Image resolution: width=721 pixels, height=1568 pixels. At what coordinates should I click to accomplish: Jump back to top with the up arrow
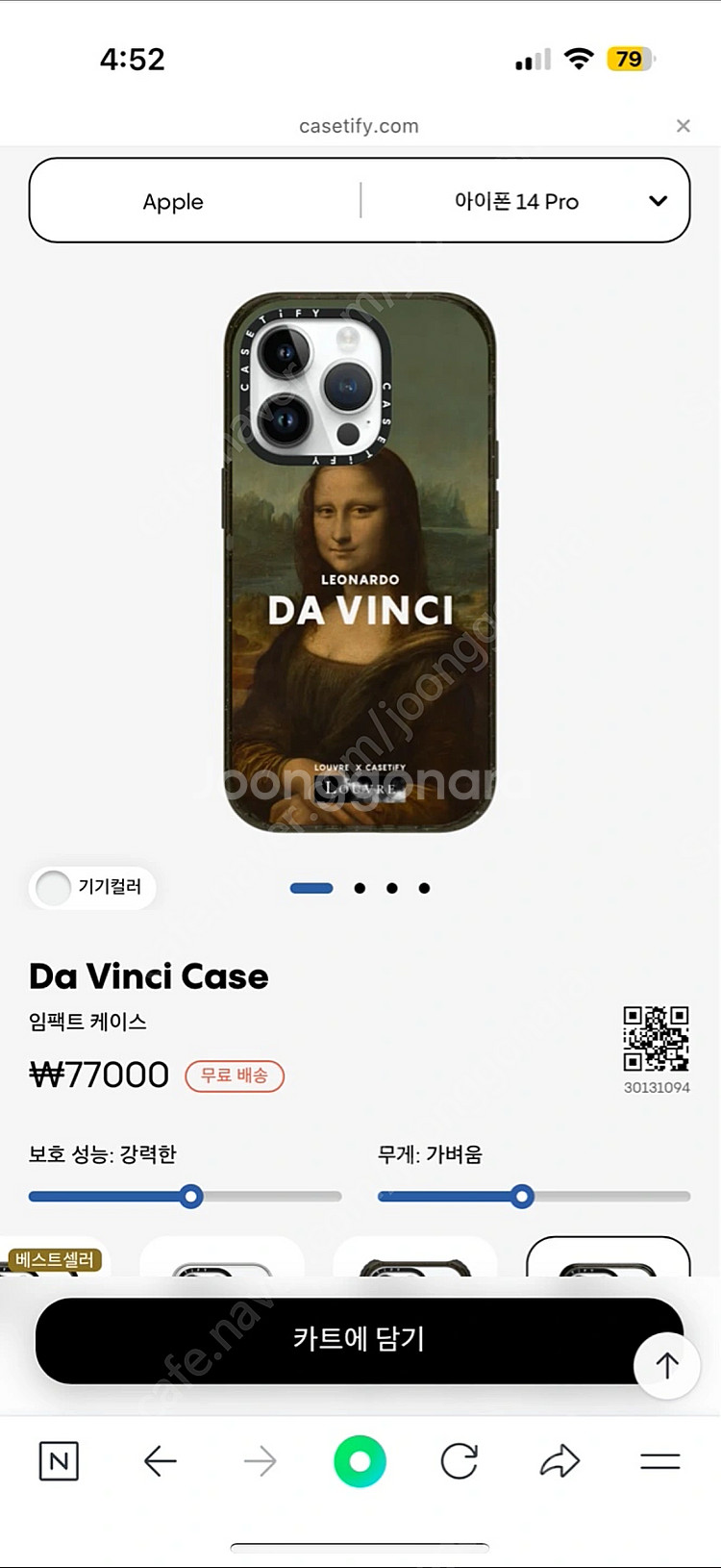[666, 1365]
